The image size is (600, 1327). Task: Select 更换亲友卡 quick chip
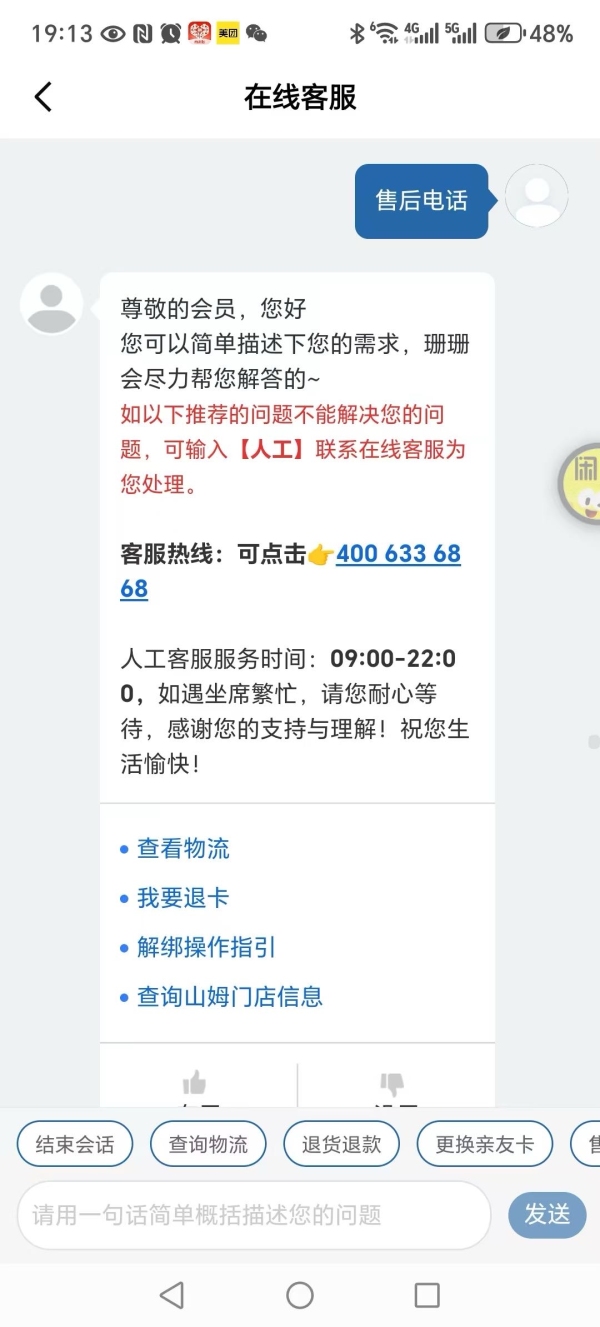pyautogui.click(x=485, y=1145)
